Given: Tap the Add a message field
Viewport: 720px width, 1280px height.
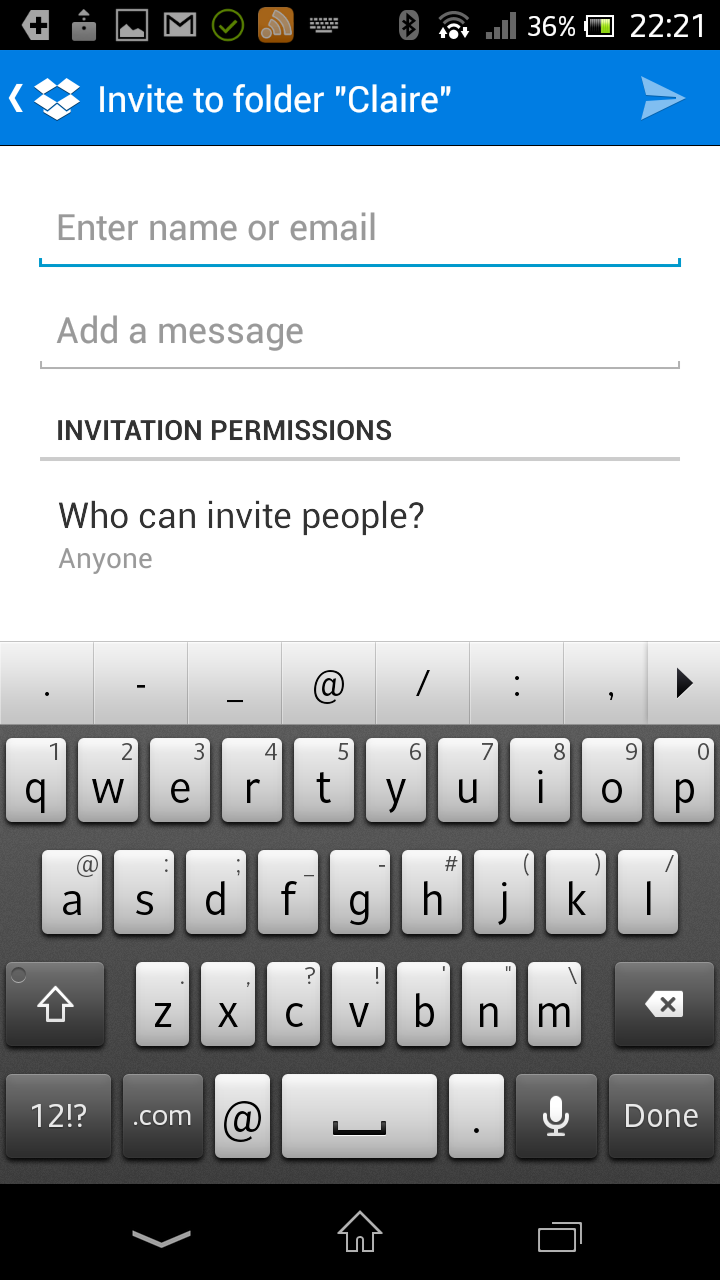Looking at the screenshot, I should pos(360,332).
